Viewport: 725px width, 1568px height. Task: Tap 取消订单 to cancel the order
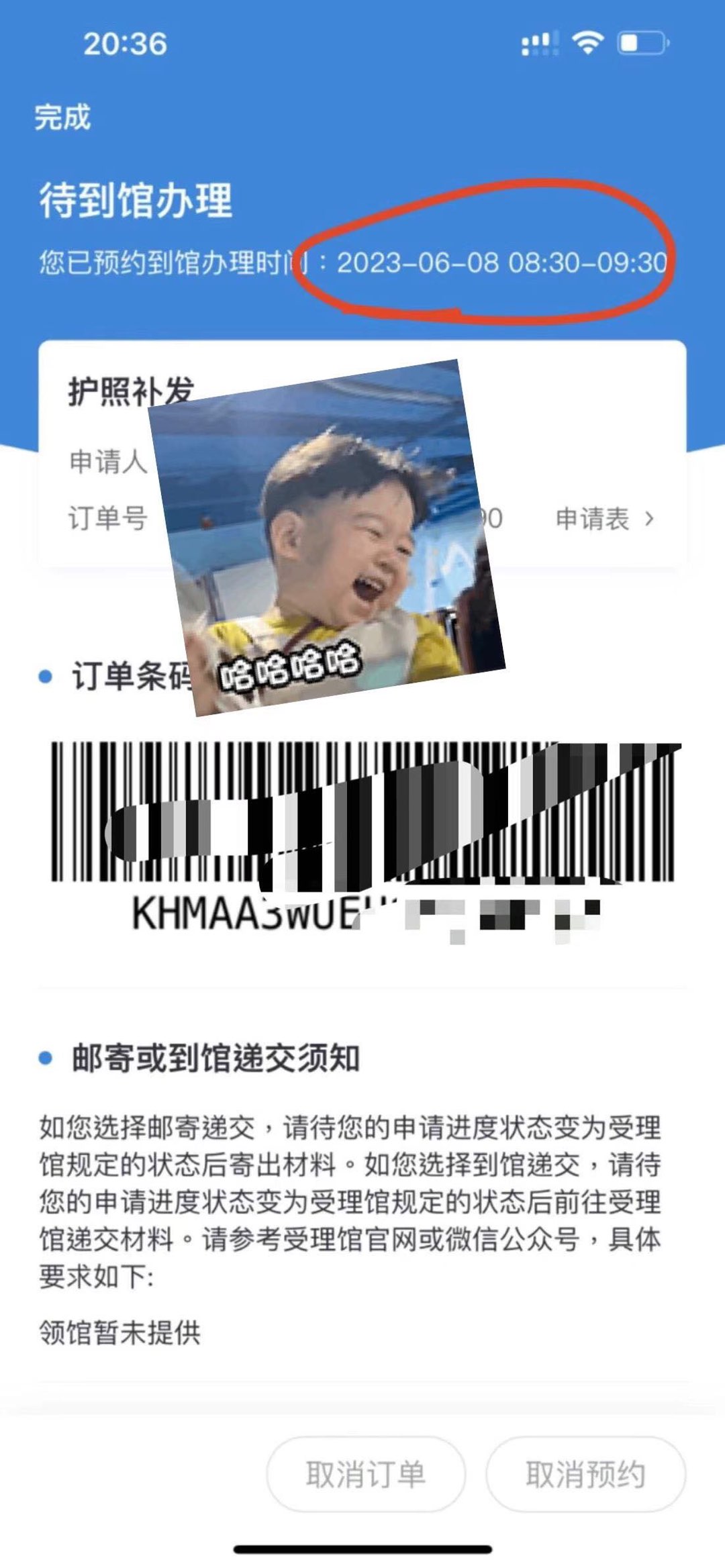[366, 1475]
